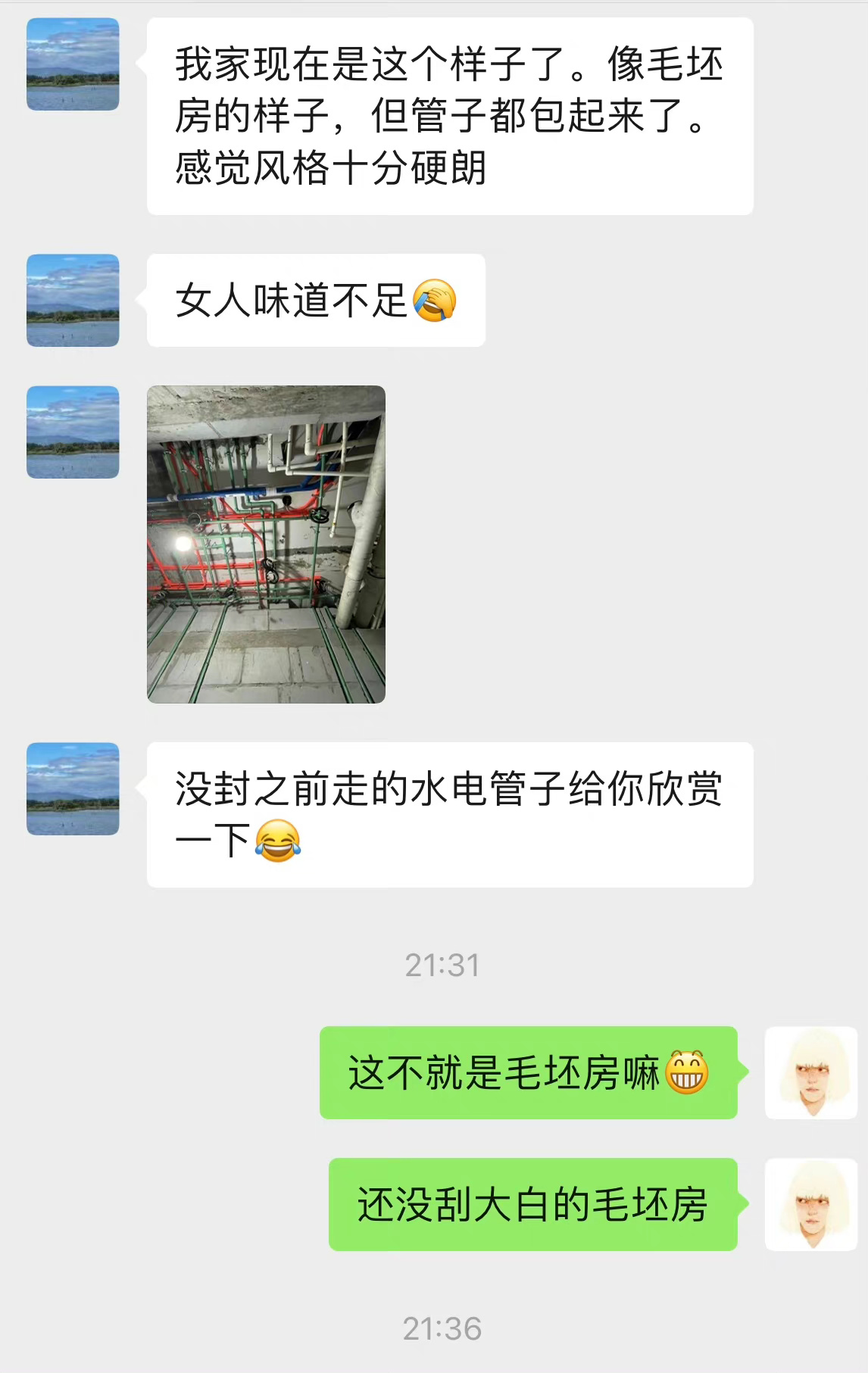
Task: Open the photo of water and electric pipes
Action: (x=266, y=544)
